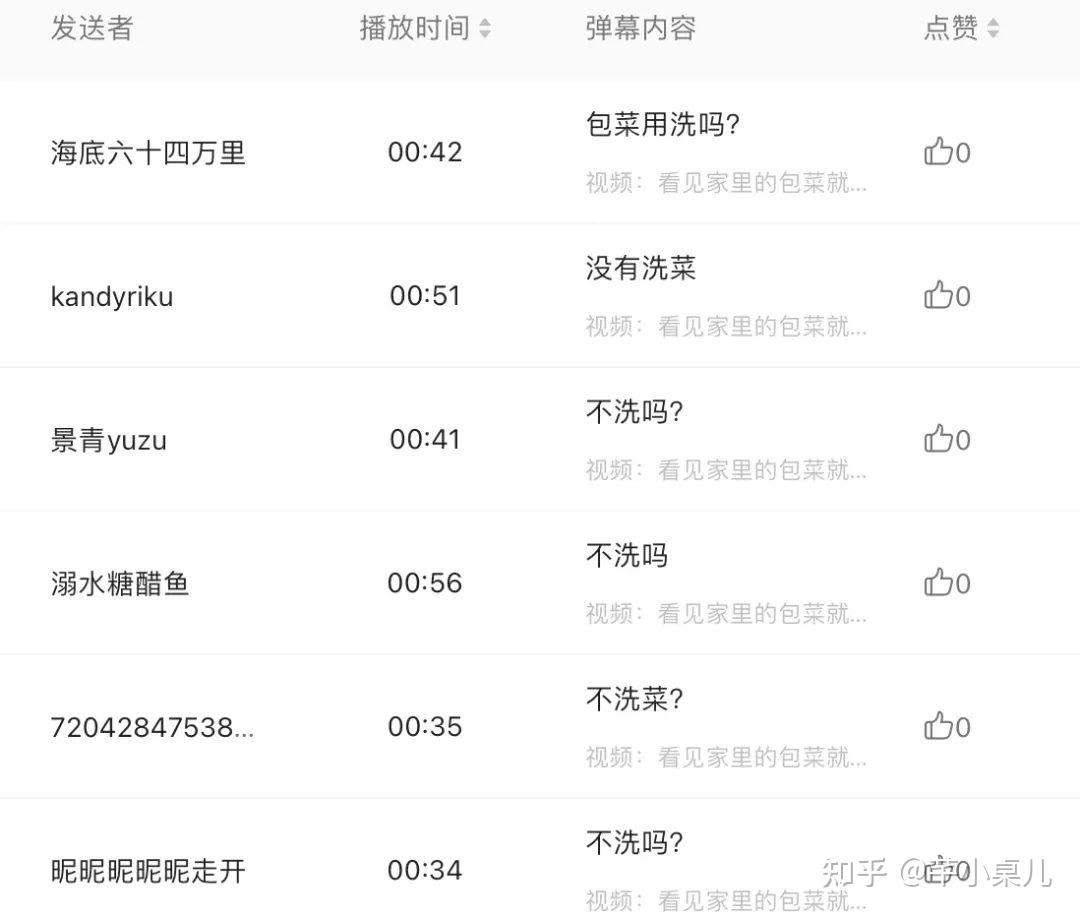Screen dimensions: 1080x917
Task: Like the 不洗菜? danmaku at 00:35
Action: pyautogui.click(x=939, y=727)
